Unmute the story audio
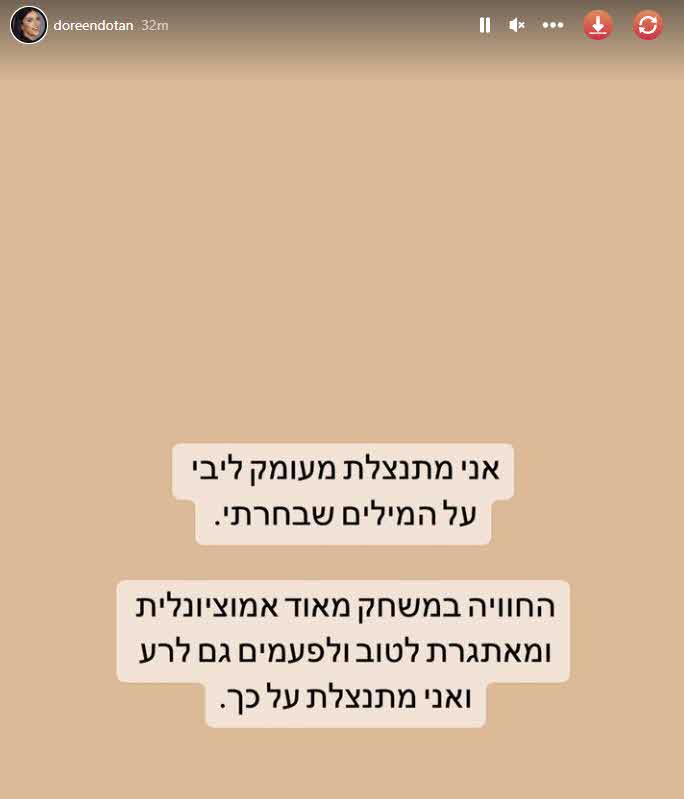This screenshot has height=799, width=684. tap(517, 25)
